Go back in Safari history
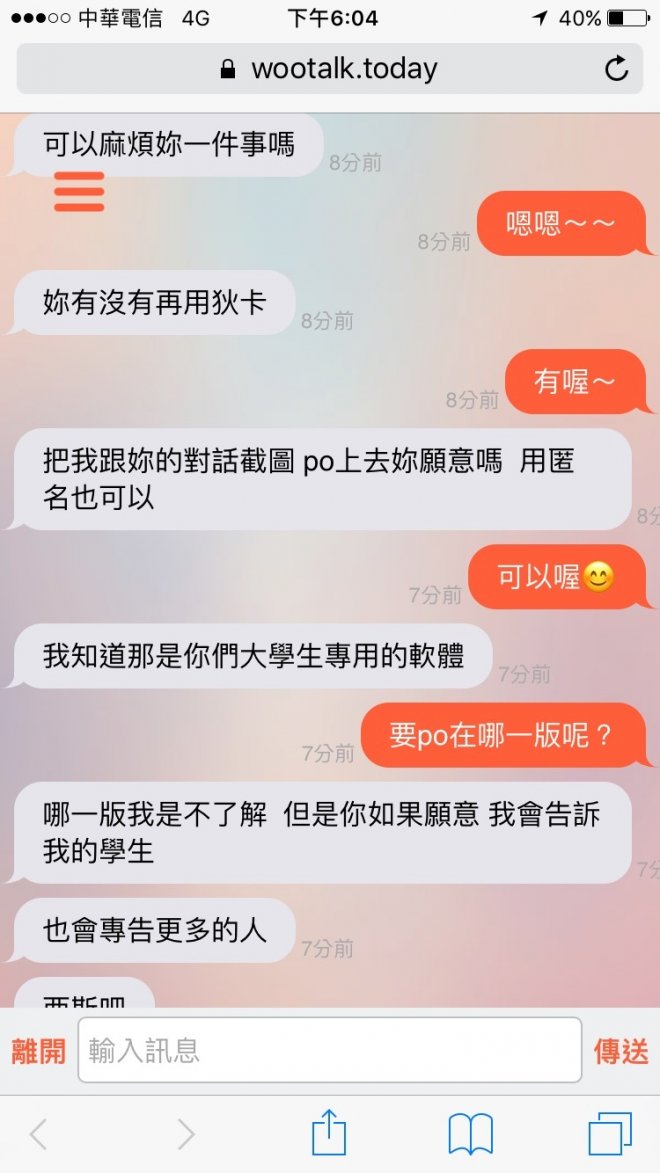 click(39, 1134)
